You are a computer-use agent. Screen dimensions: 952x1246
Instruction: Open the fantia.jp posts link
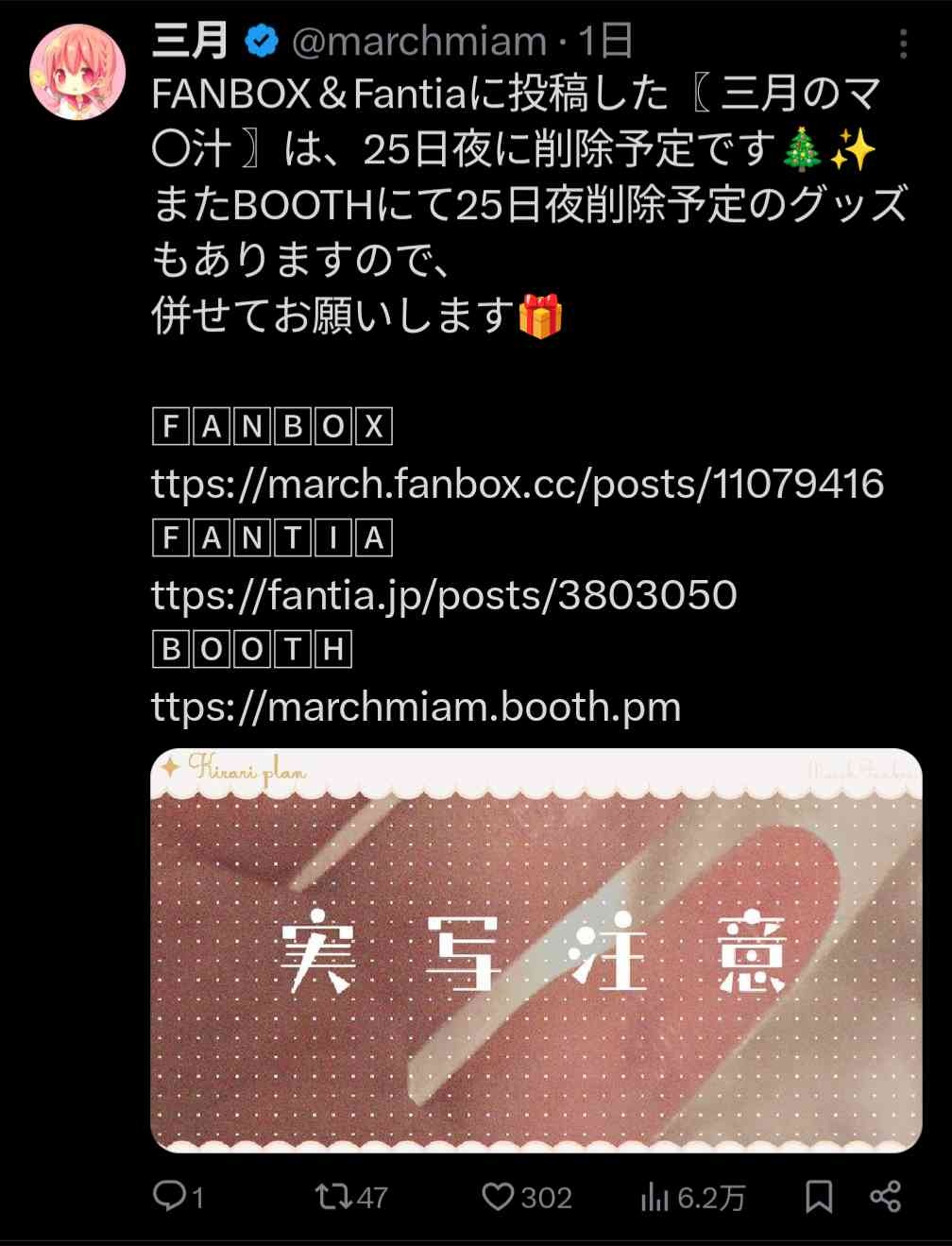click(x=444, y=595)
